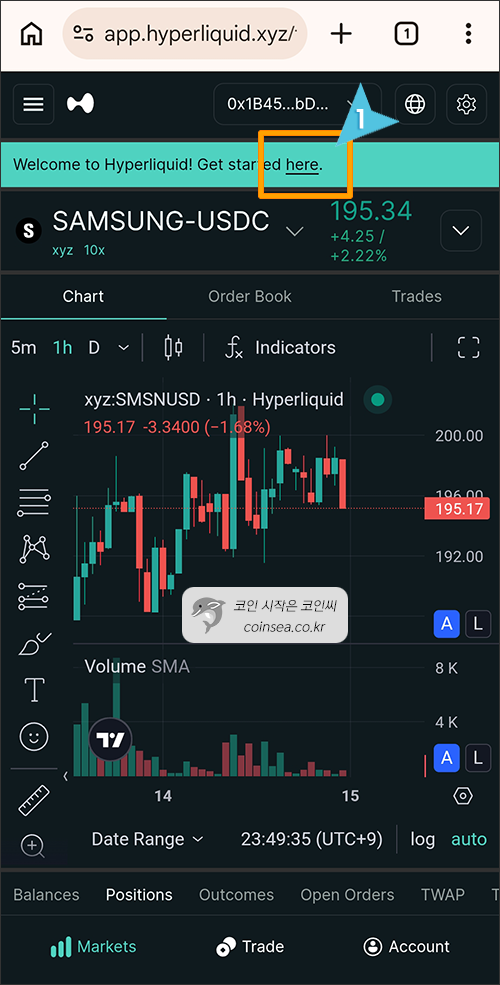Open the hamburger menu button
This screenshot has width=500, height=985.
pos(33,104)
